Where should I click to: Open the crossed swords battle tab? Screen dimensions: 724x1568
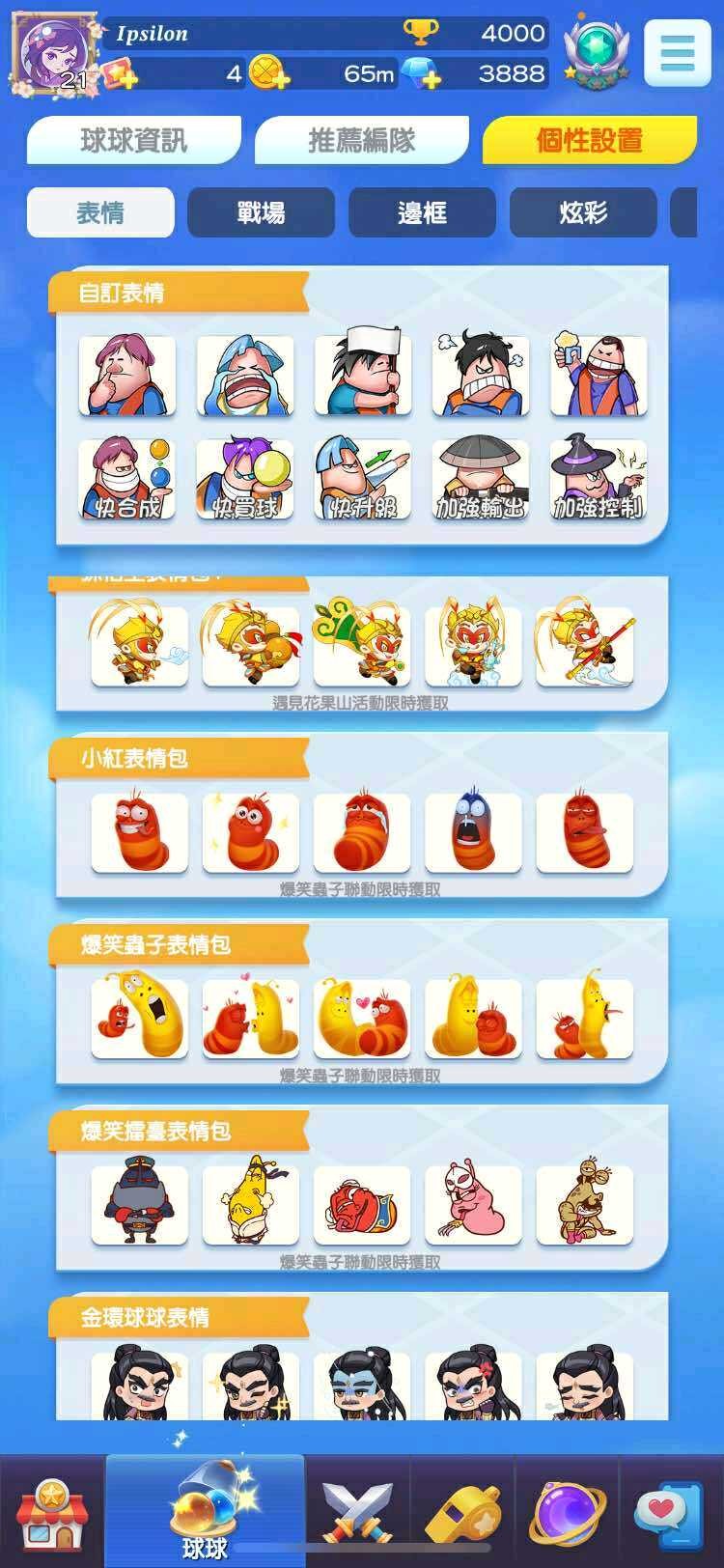pyautogui.click(x=357, y=1512)
